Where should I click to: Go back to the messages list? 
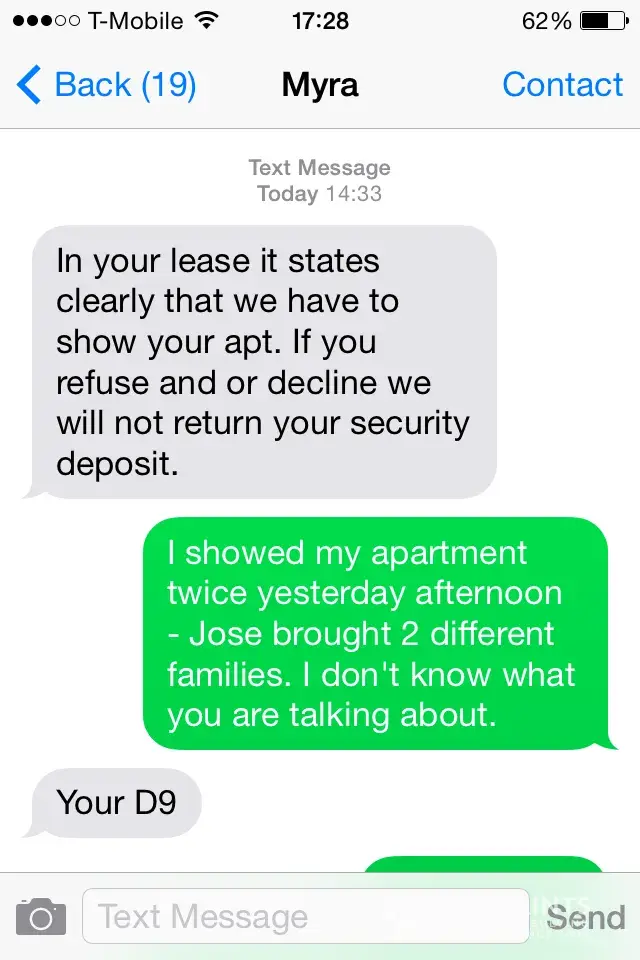click(x=107, y=85)
